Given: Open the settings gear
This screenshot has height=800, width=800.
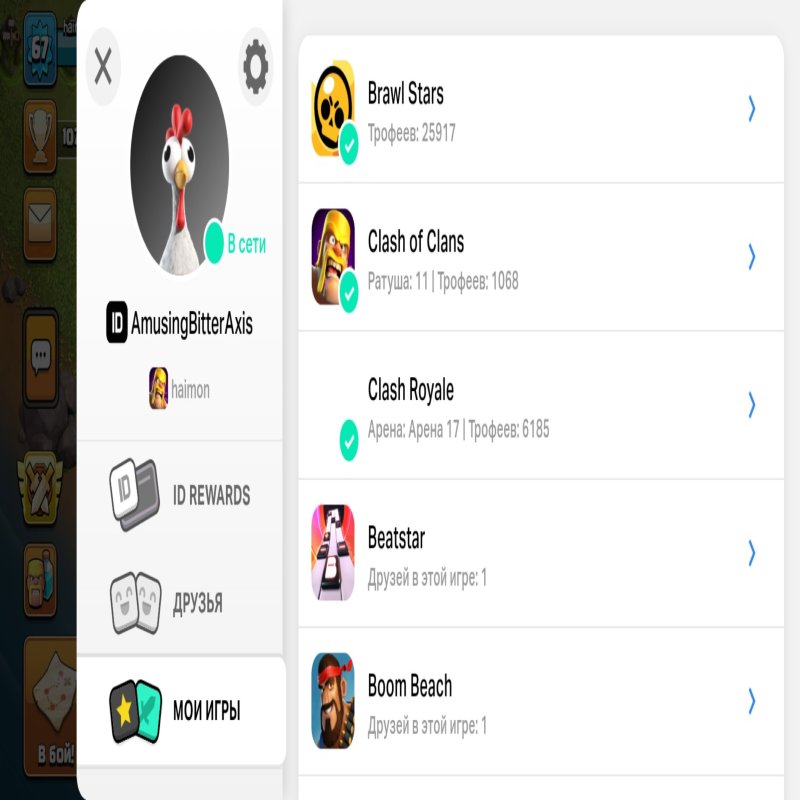Looking at the screenshot, I should click(256, 67).
